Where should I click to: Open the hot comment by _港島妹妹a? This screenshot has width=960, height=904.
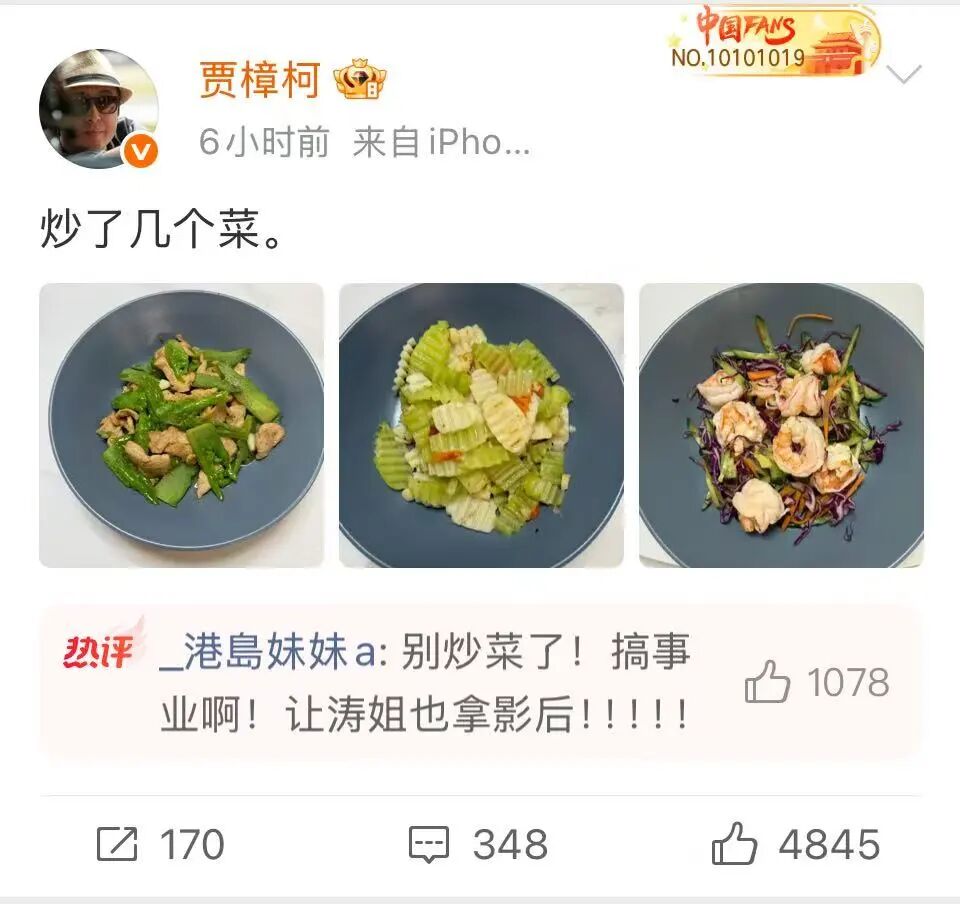[x=425, y=684]
